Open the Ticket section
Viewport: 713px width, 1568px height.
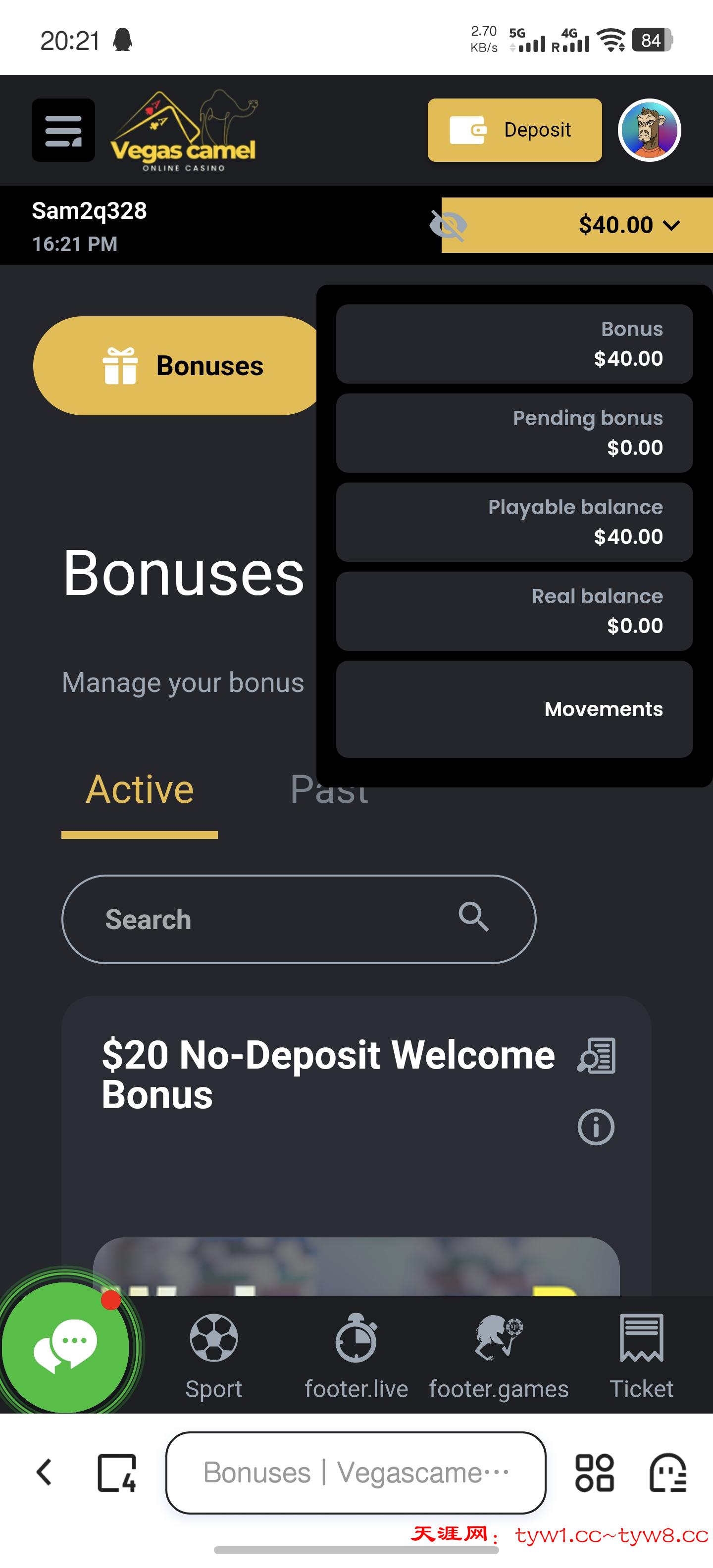[x=641, y=1356]
